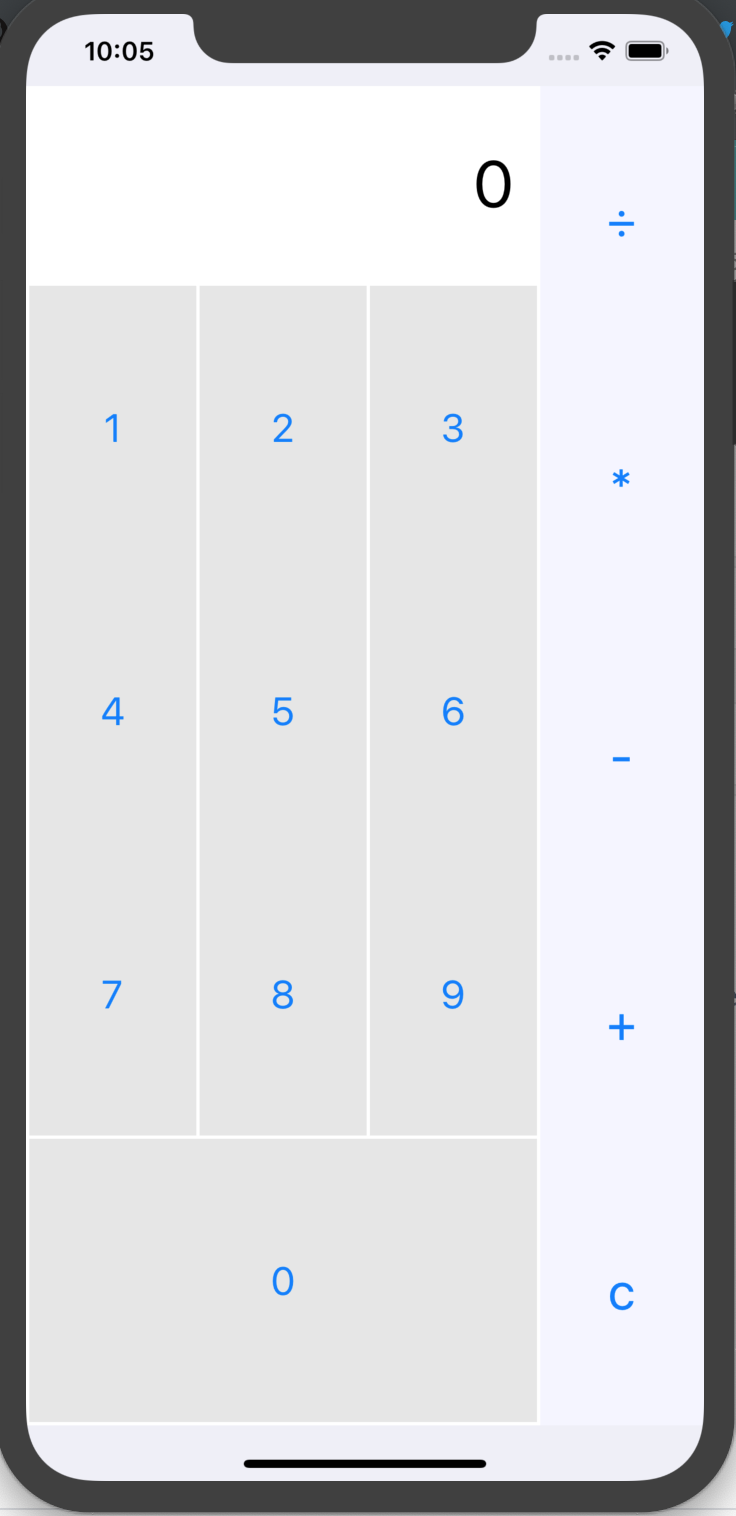Select the number 3 key
This screenshot has width=736, height=1516.
click(453, 428)
